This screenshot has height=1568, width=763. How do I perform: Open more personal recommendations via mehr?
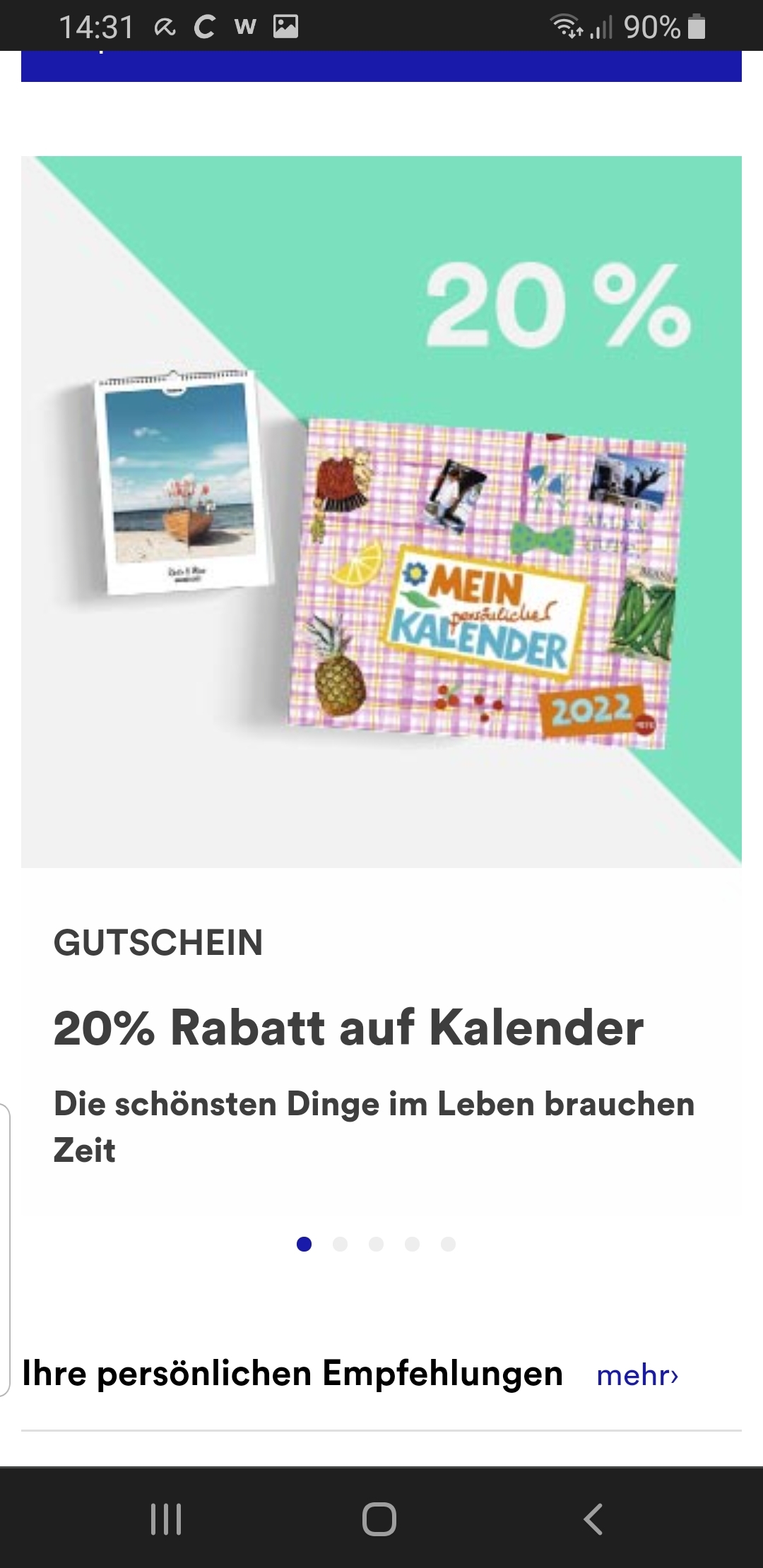pos(637,1375)
